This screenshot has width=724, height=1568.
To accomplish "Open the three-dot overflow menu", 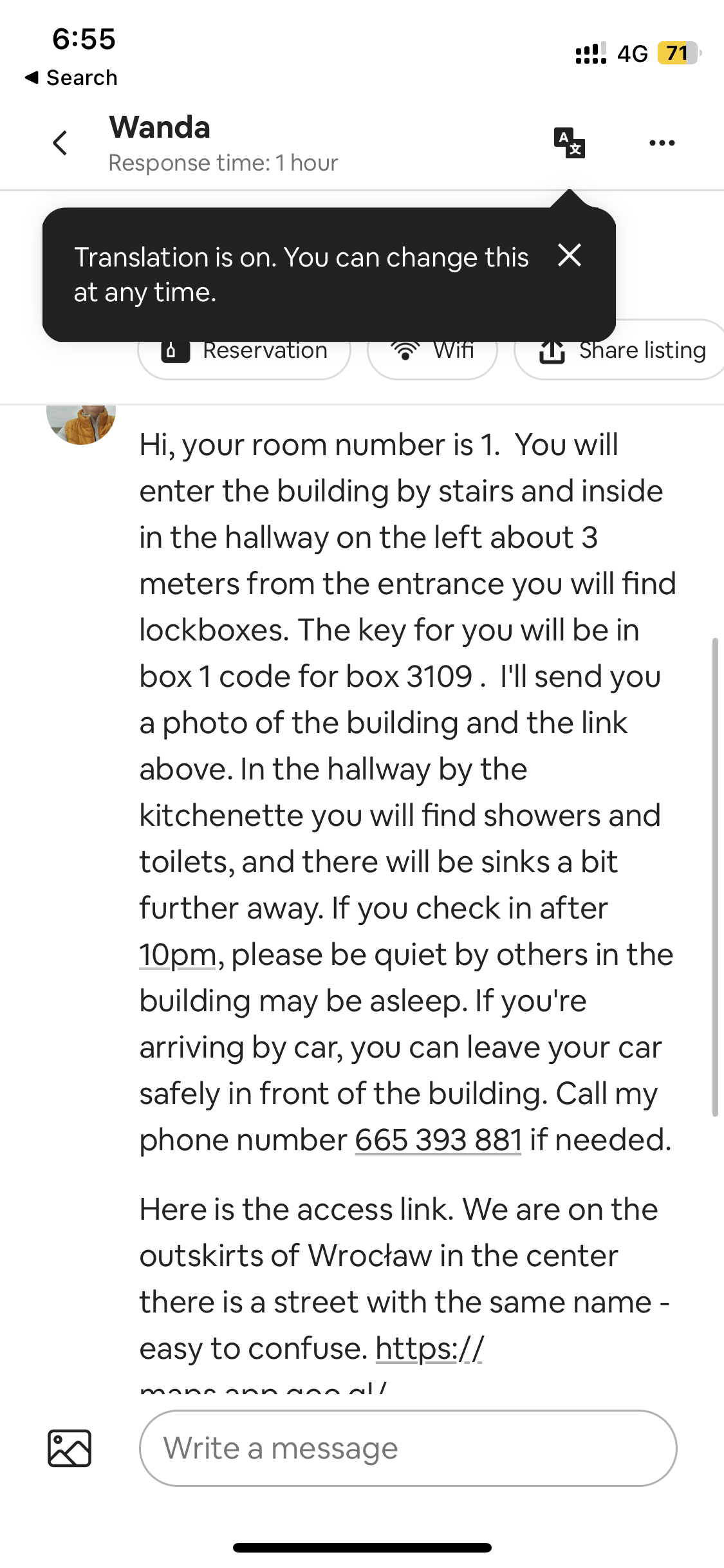I will [x=662, y=143].
